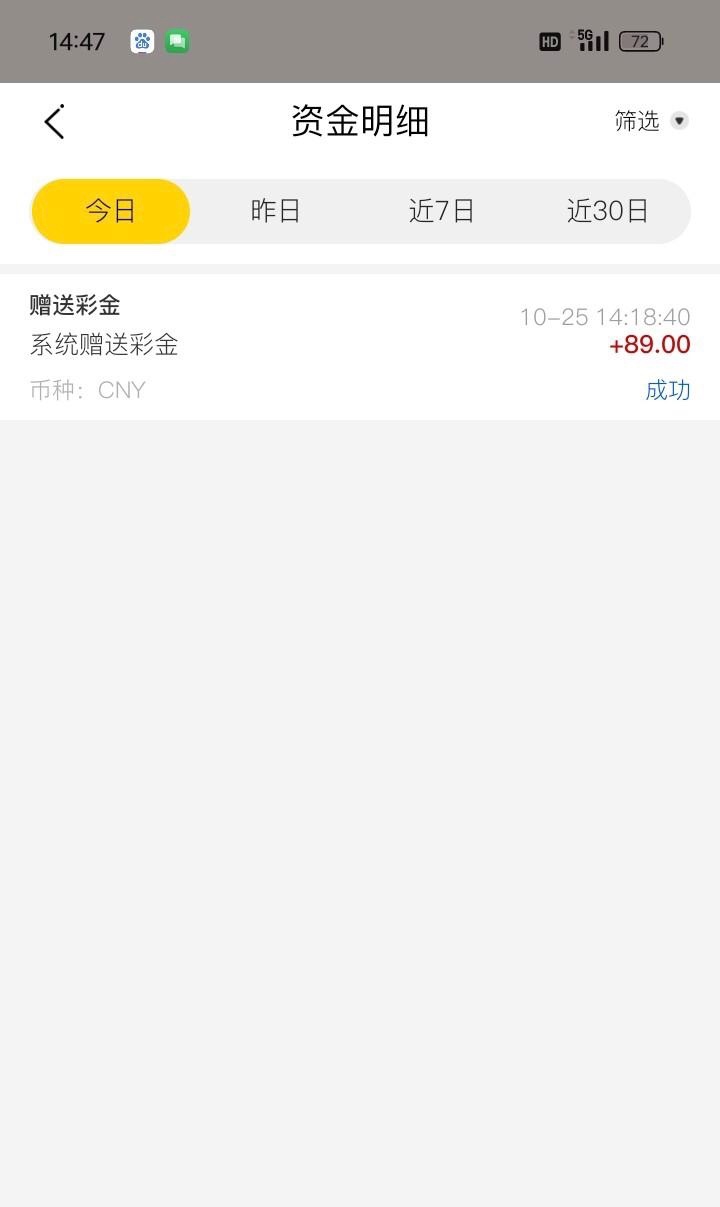View the 近30日 records
Screen dimensions: 720x1207
607,211
